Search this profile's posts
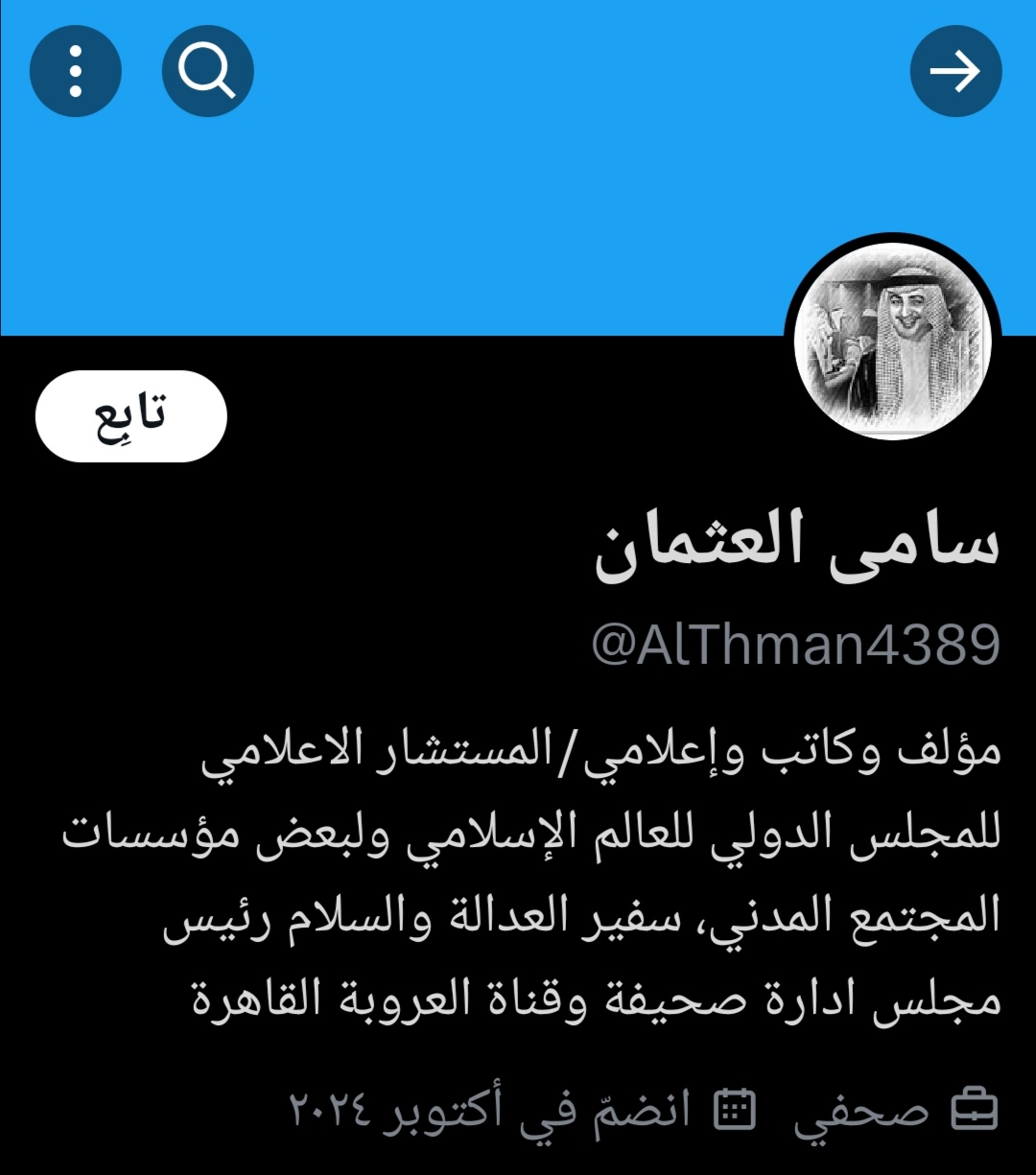The width and height of the screenshot is (1036, 1175). pos(207,72)
